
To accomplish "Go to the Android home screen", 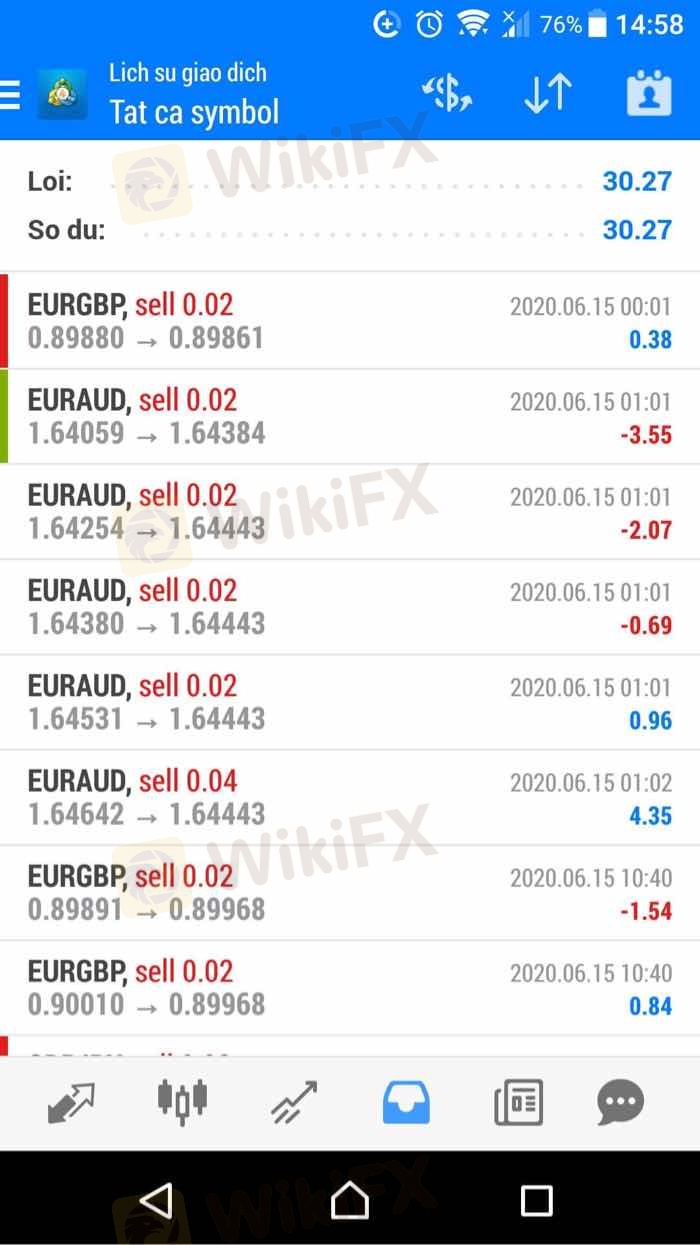I will pyautogui.click(x=349, y=1200).
